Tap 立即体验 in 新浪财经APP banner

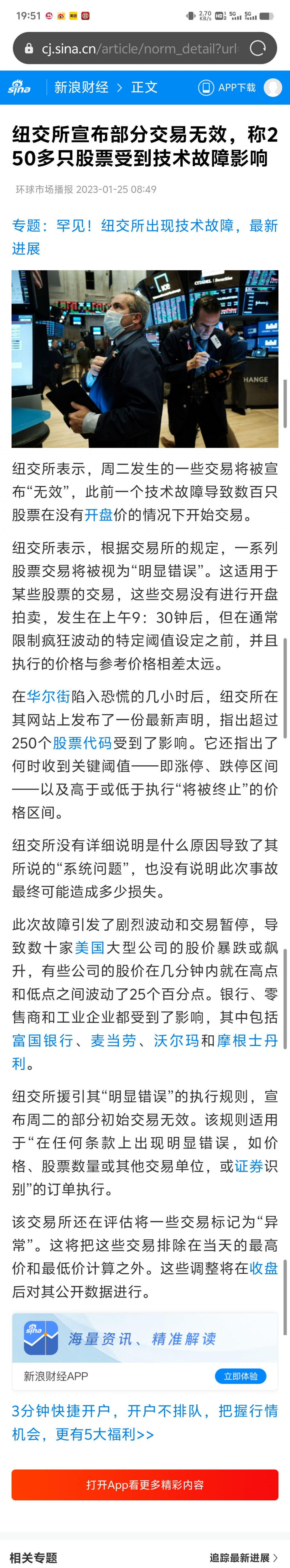click(x=240, y=1376)
